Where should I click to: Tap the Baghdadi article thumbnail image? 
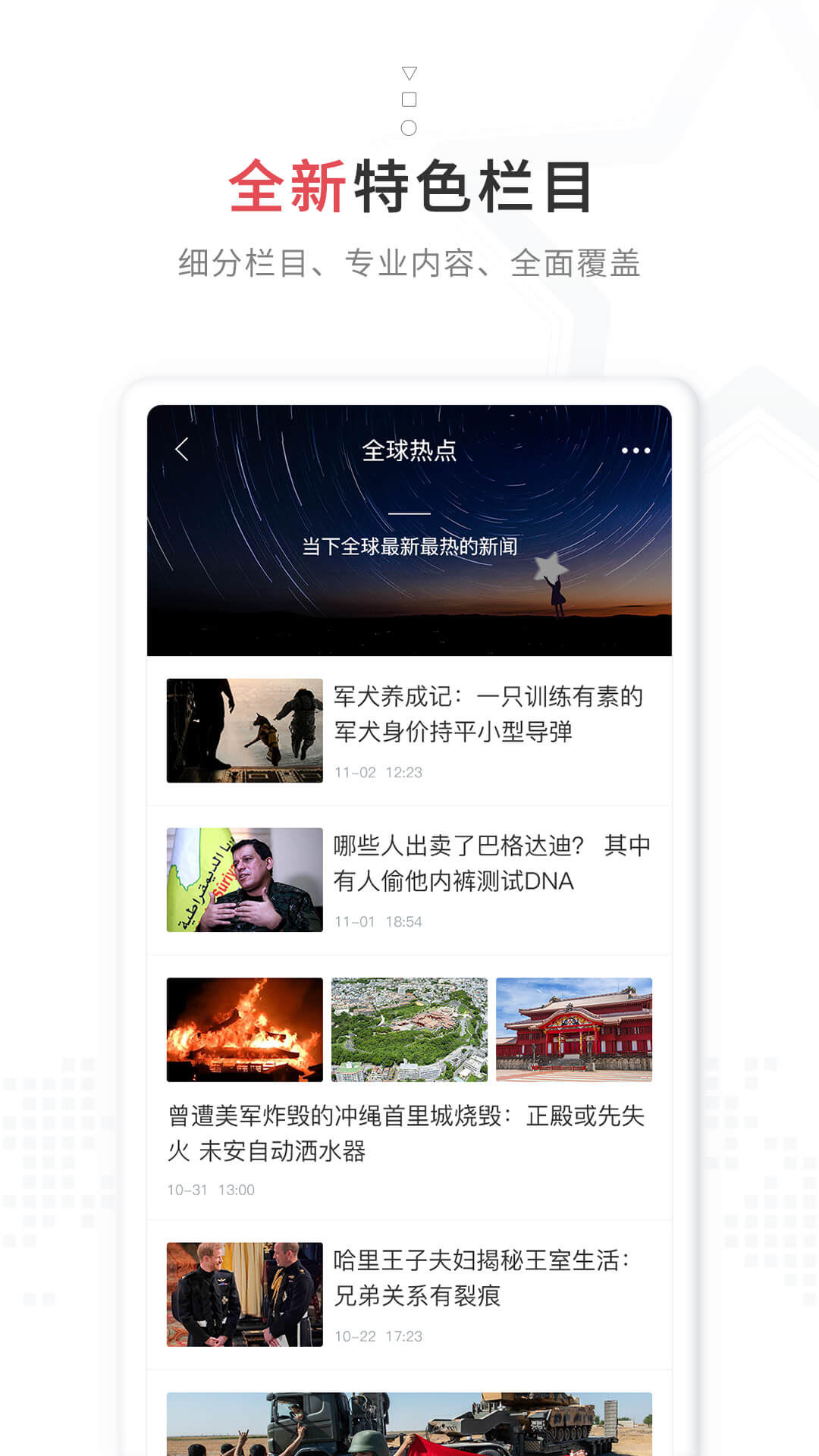[x=243, y=880]
